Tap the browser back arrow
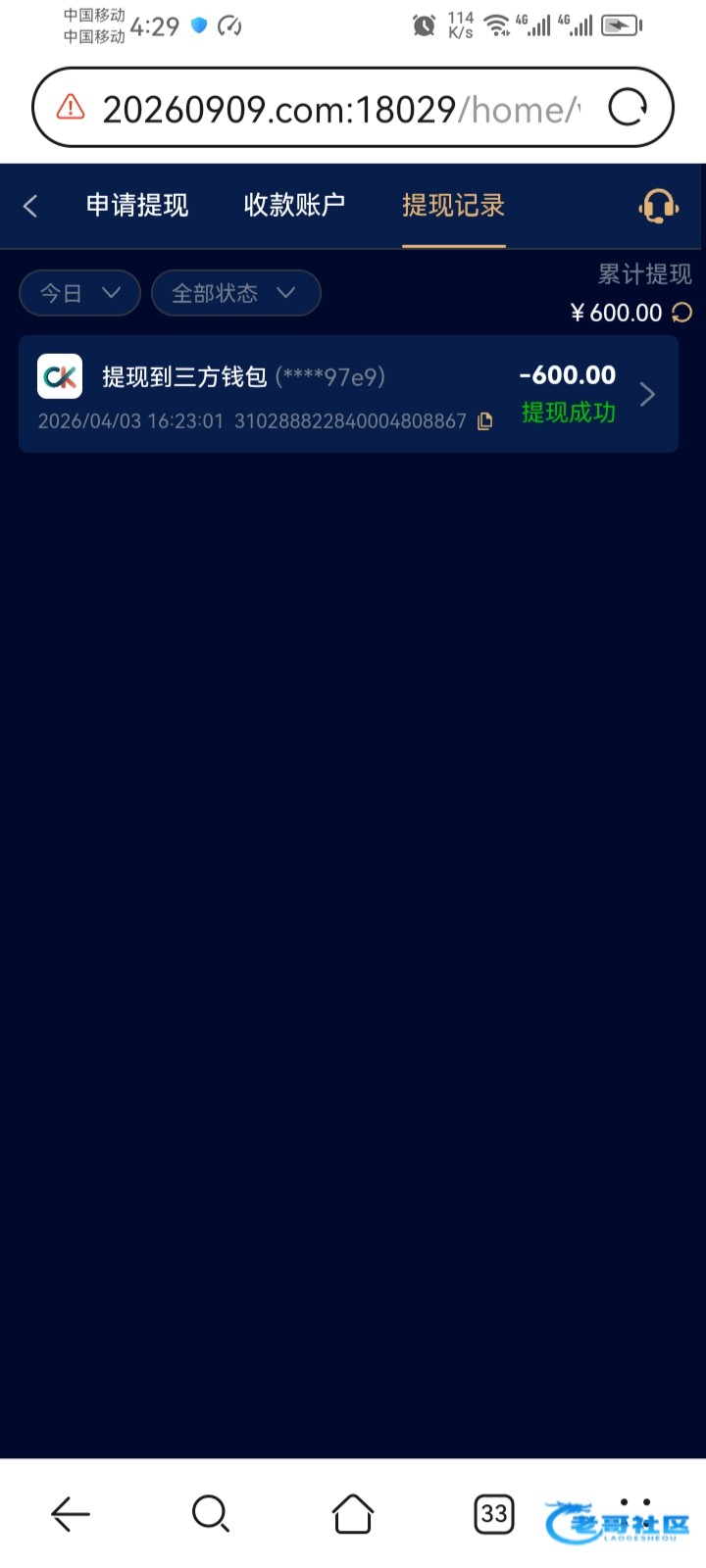 tap(71, 1514)
